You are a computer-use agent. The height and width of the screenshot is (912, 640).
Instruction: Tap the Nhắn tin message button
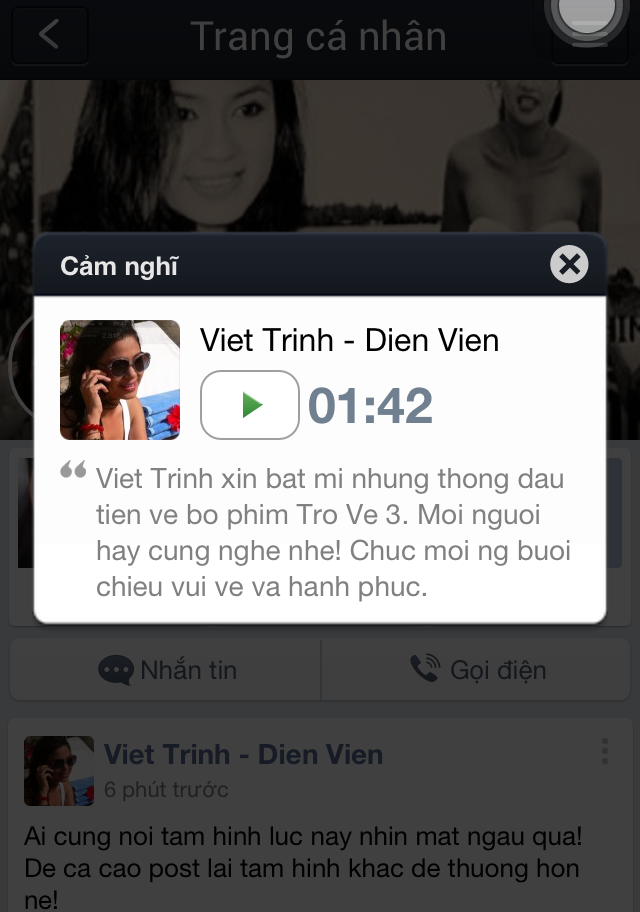pos(166,670)
